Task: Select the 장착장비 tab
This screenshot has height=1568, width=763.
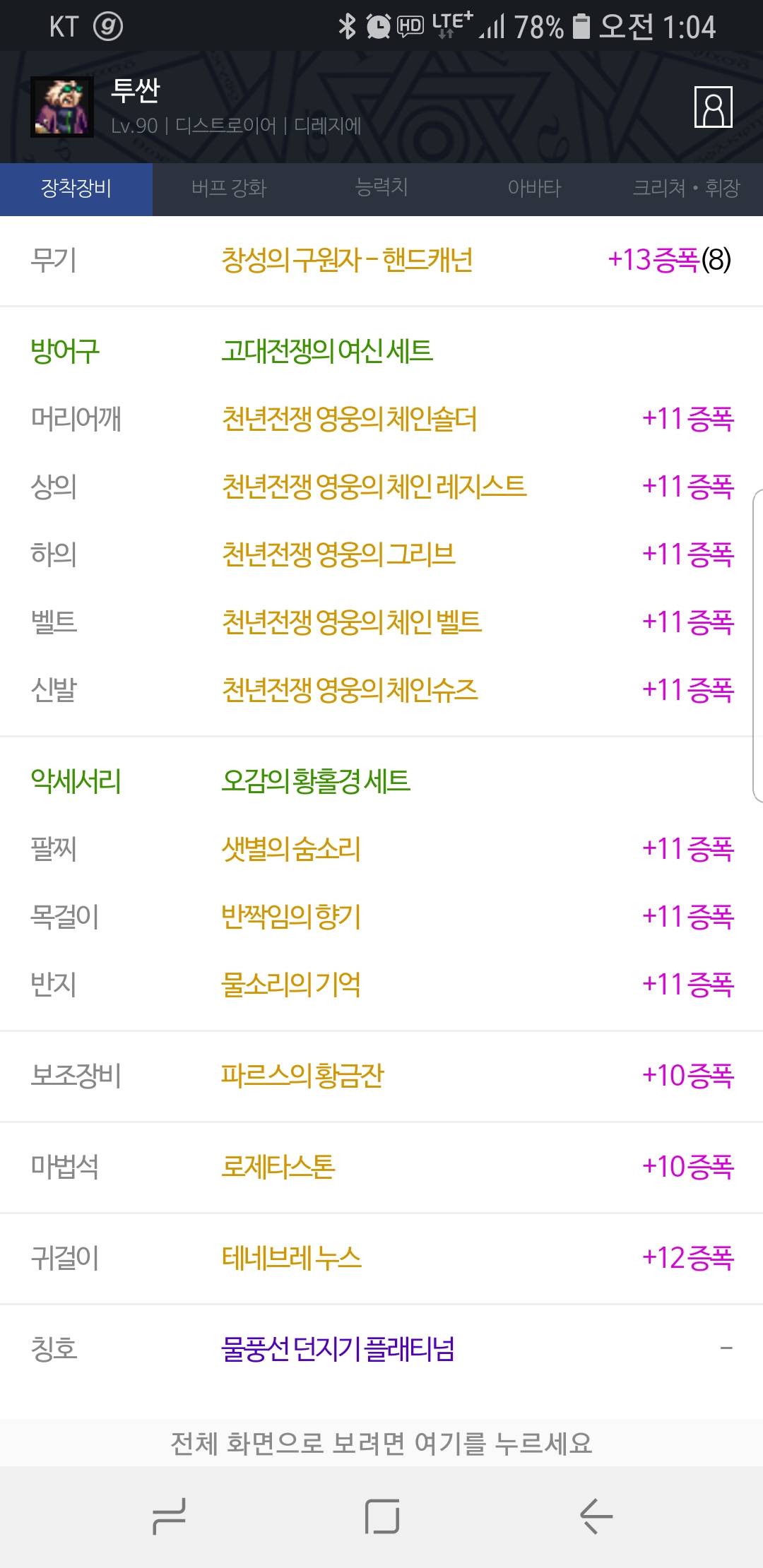Action: tap(76, 189)
